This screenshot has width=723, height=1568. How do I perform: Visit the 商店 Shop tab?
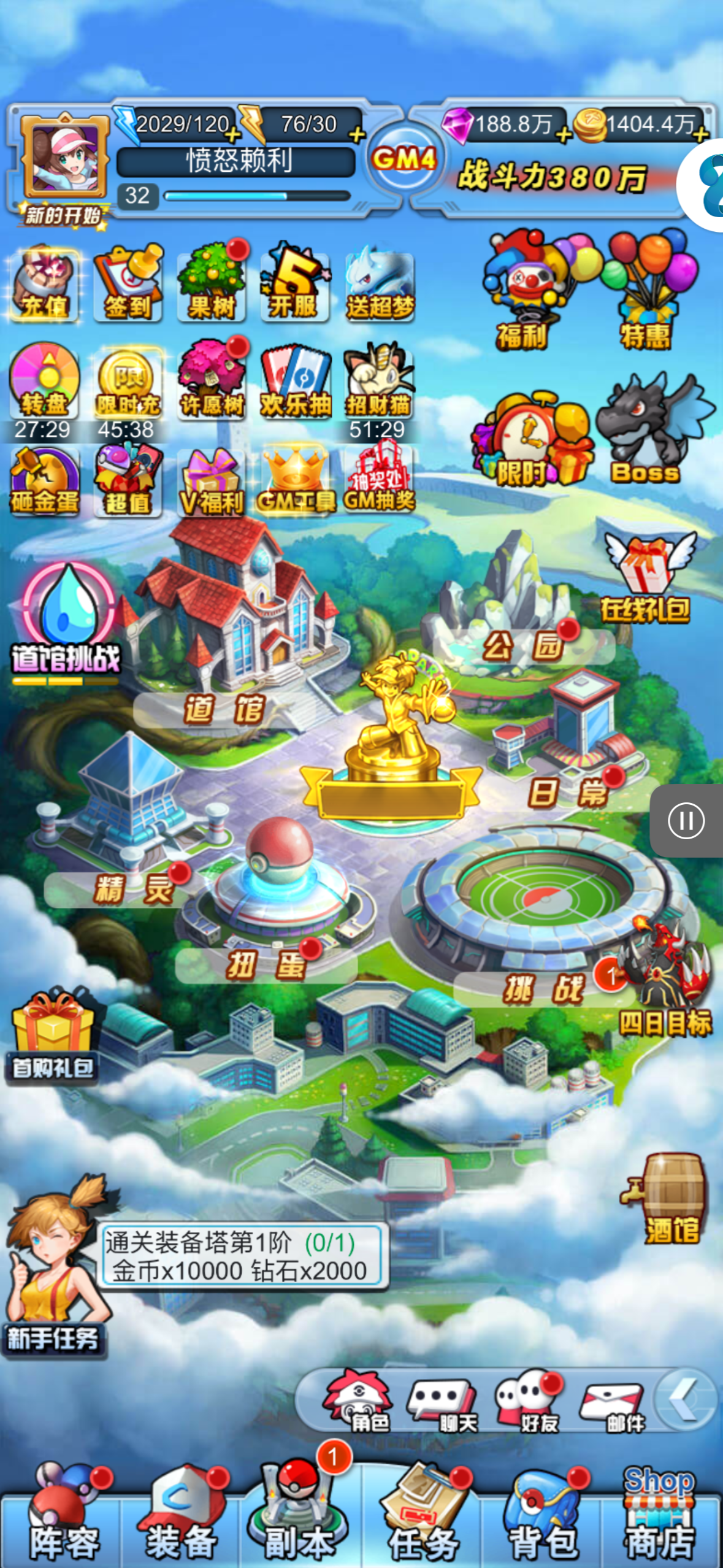659,1515
